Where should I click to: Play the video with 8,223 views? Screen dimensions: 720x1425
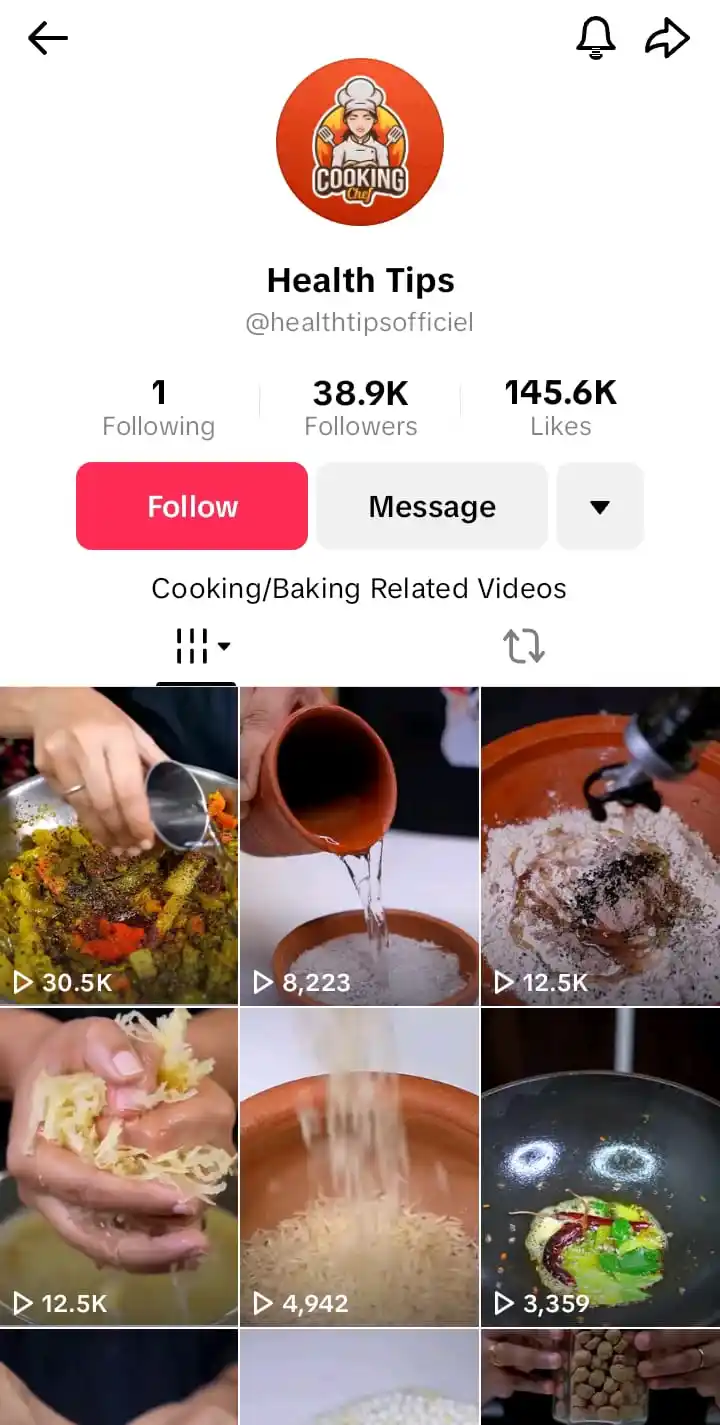(x=360, y=845)
